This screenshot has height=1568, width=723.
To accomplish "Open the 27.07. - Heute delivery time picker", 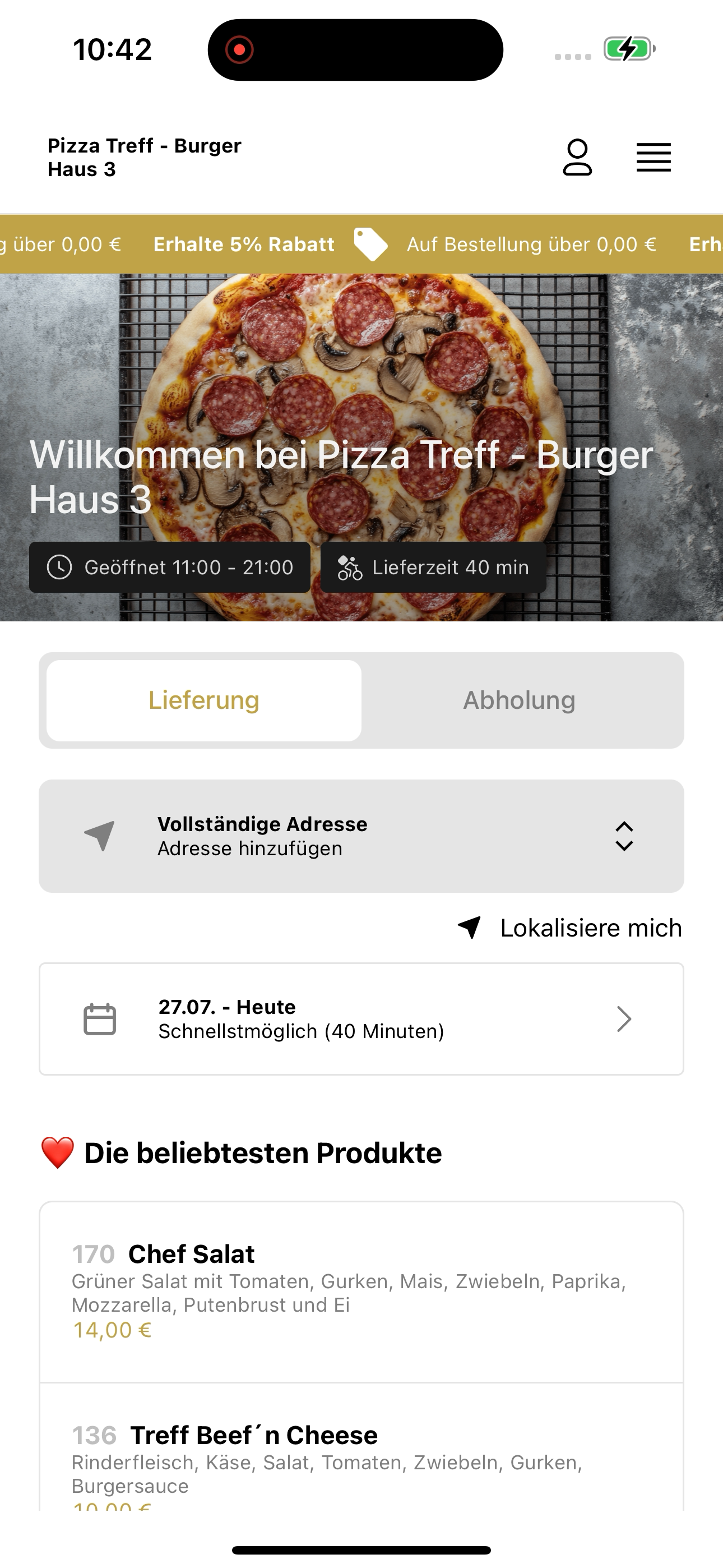I will pyautogui.click(x=361, y=1019).
